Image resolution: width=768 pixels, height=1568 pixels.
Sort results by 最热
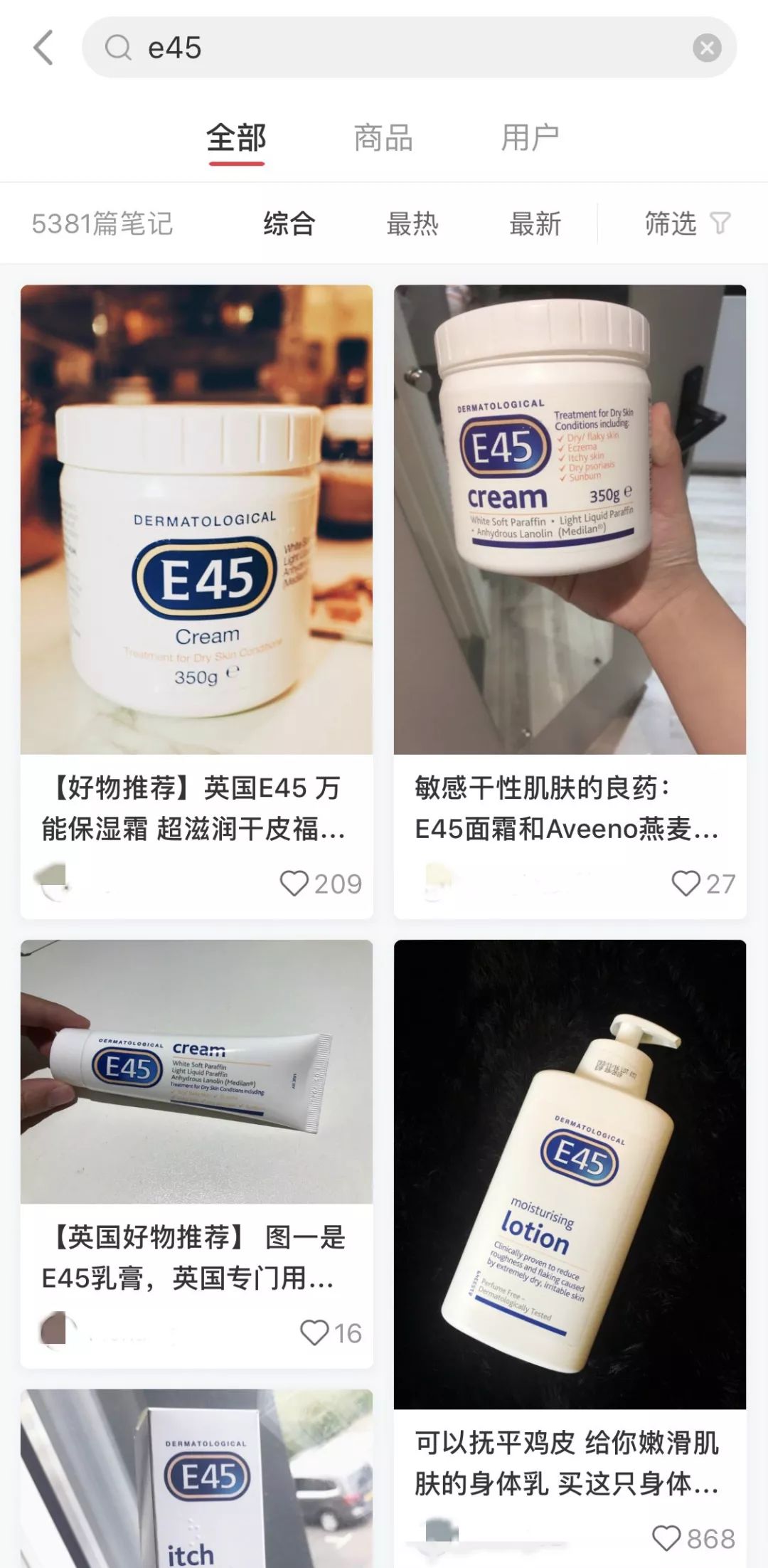pyautogui.click(x=412, y=223)
